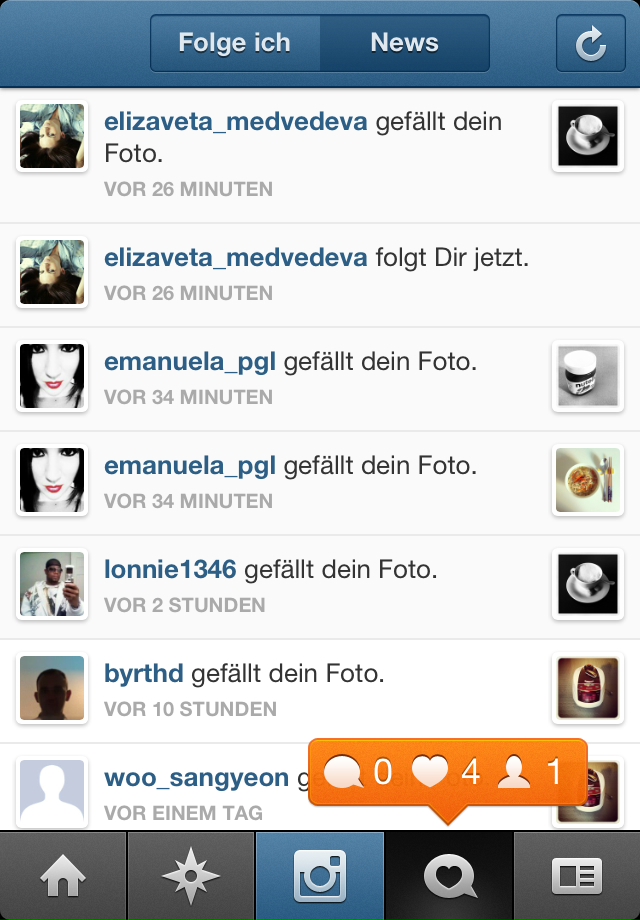The image size is (640, 920).
Task: Open the profile card tab
Action: click(577, 876)
